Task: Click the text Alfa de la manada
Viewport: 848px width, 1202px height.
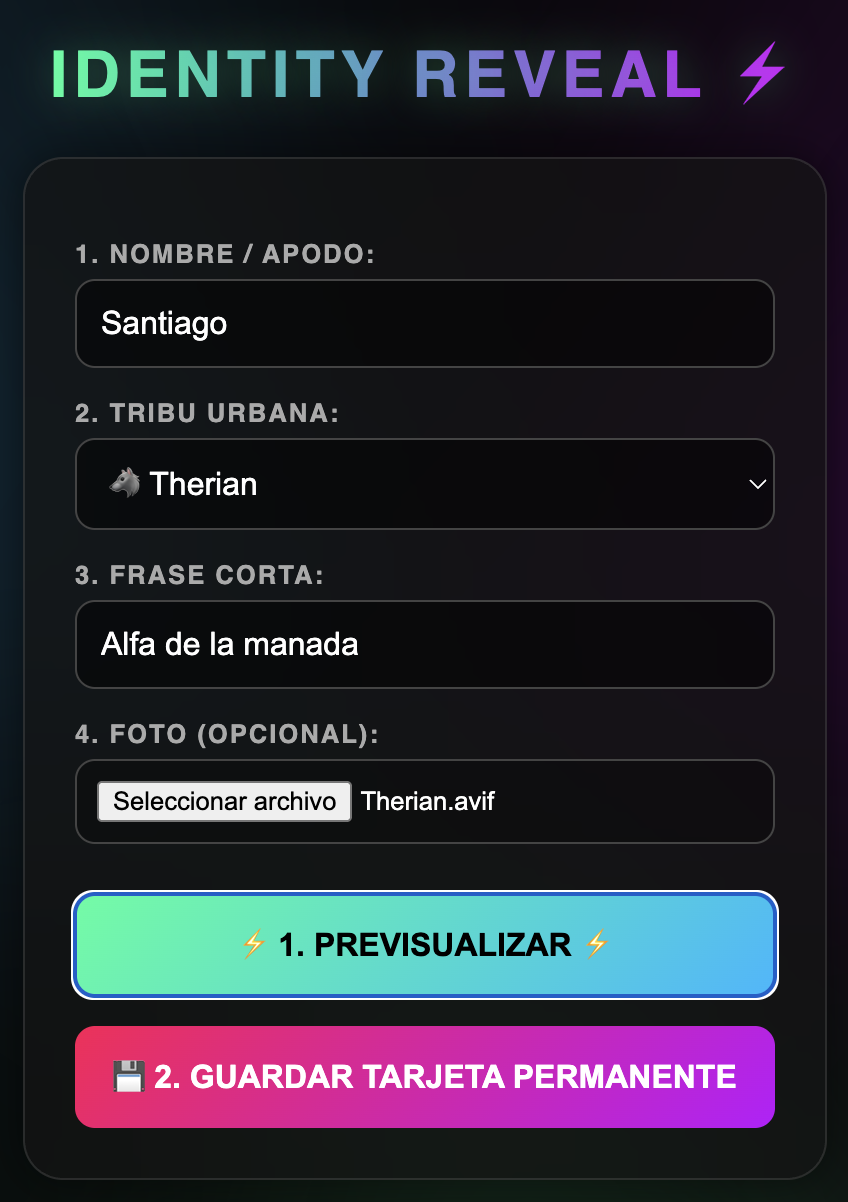Action: (227, 644)
